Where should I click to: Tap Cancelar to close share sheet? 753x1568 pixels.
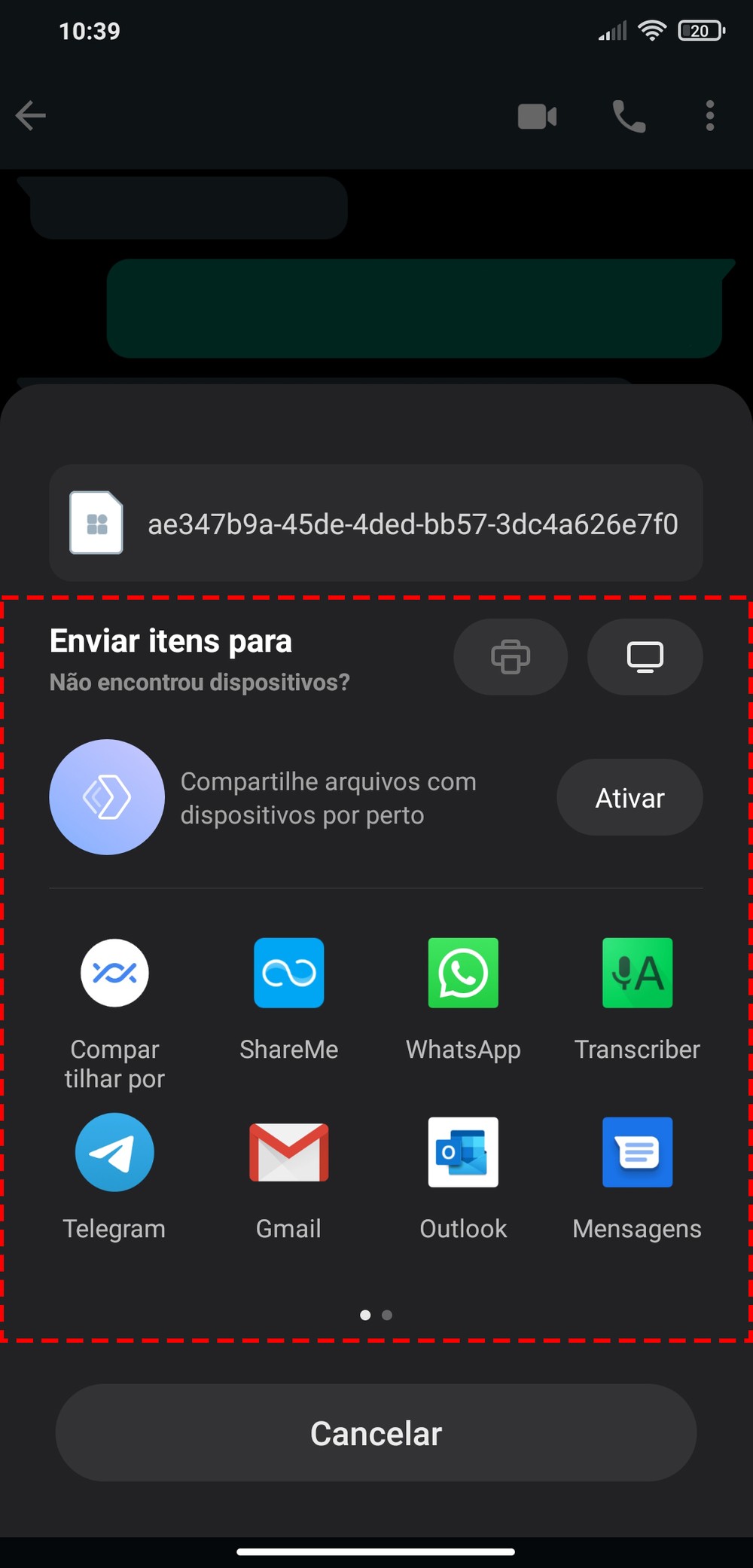coord(376,1433)
